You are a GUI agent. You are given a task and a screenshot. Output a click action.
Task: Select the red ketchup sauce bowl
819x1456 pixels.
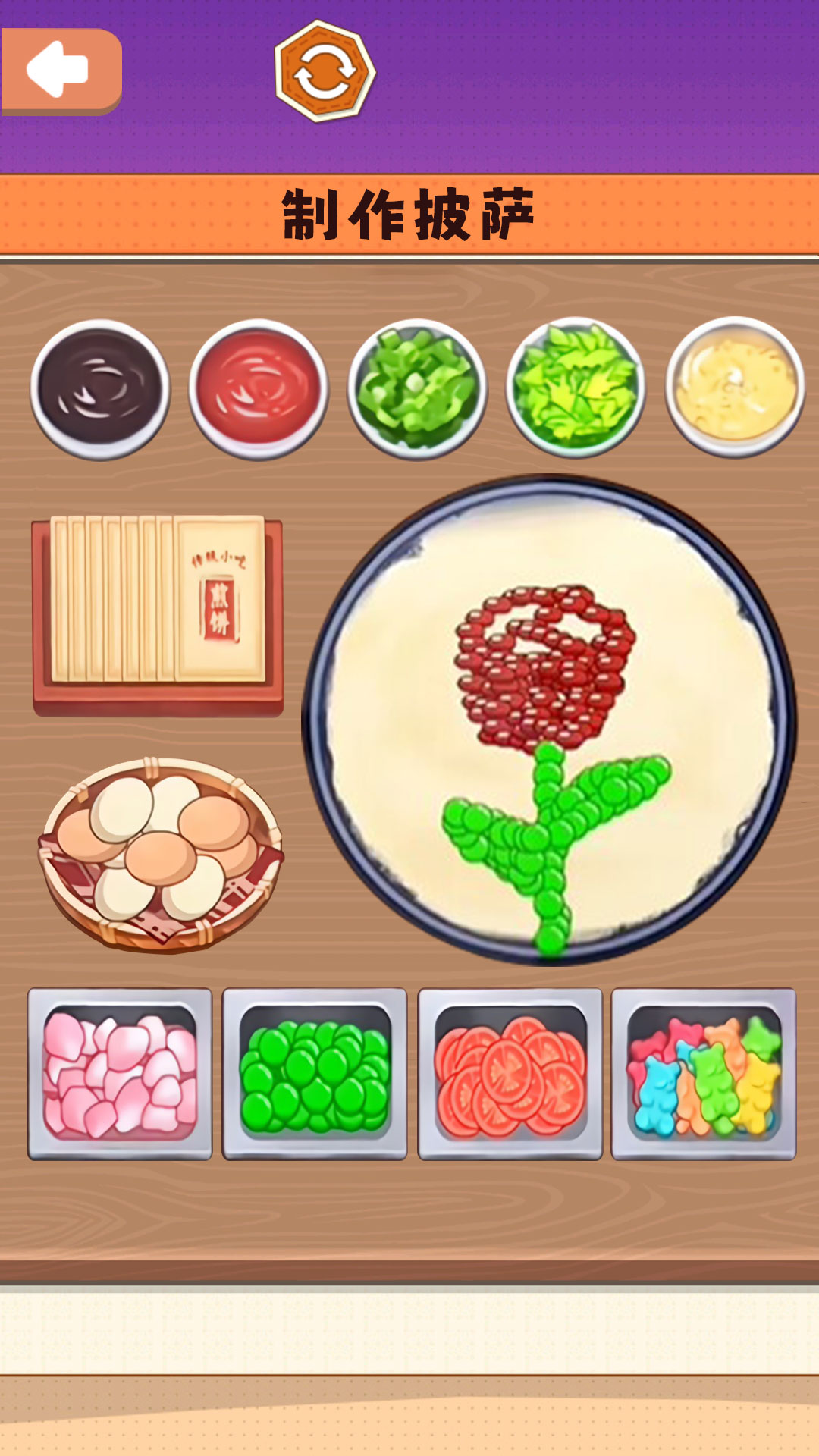coord(259,389)
